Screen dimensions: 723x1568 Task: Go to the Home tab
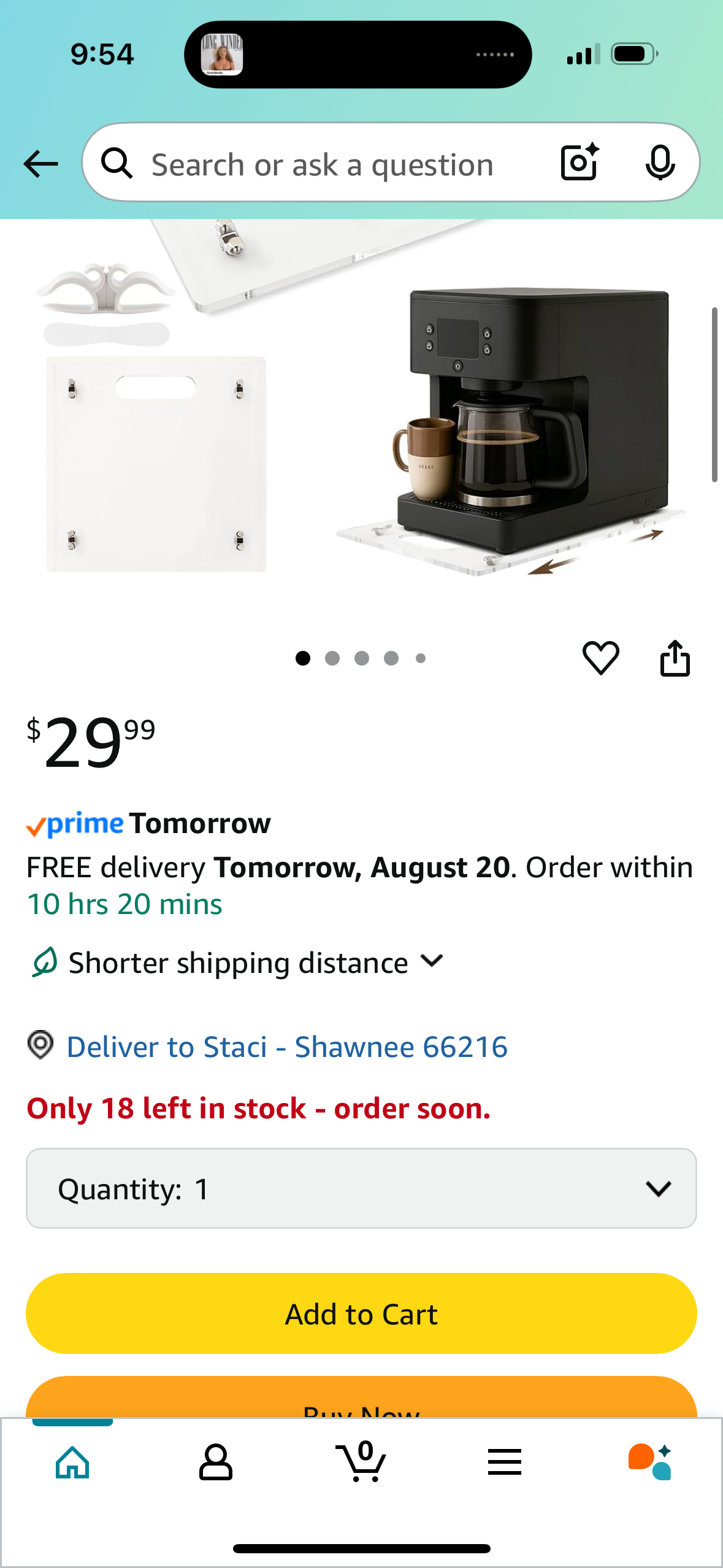pos(72,1462)
